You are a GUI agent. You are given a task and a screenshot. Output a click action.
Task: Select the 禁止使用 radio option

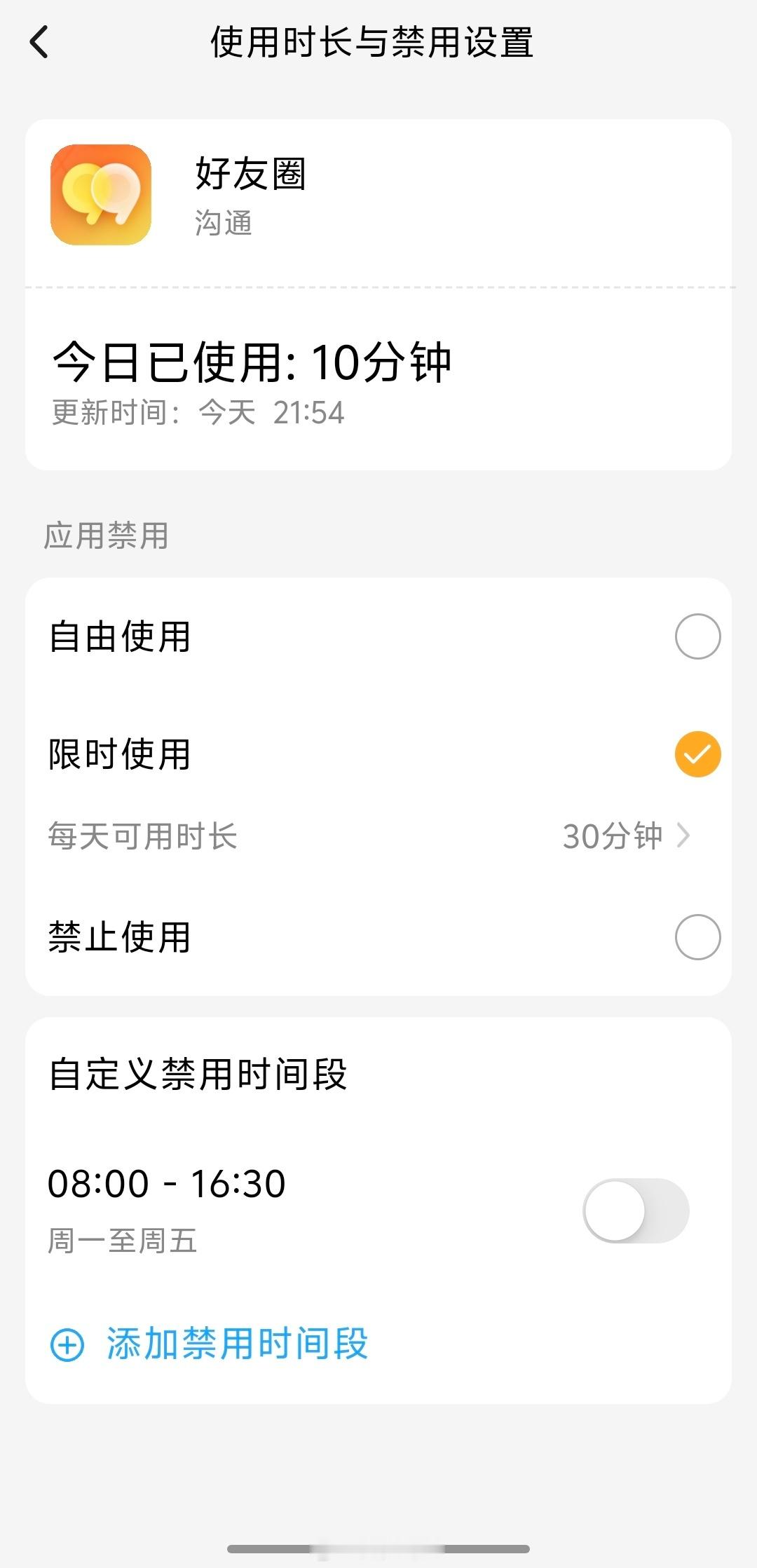[x=697, y=937]
